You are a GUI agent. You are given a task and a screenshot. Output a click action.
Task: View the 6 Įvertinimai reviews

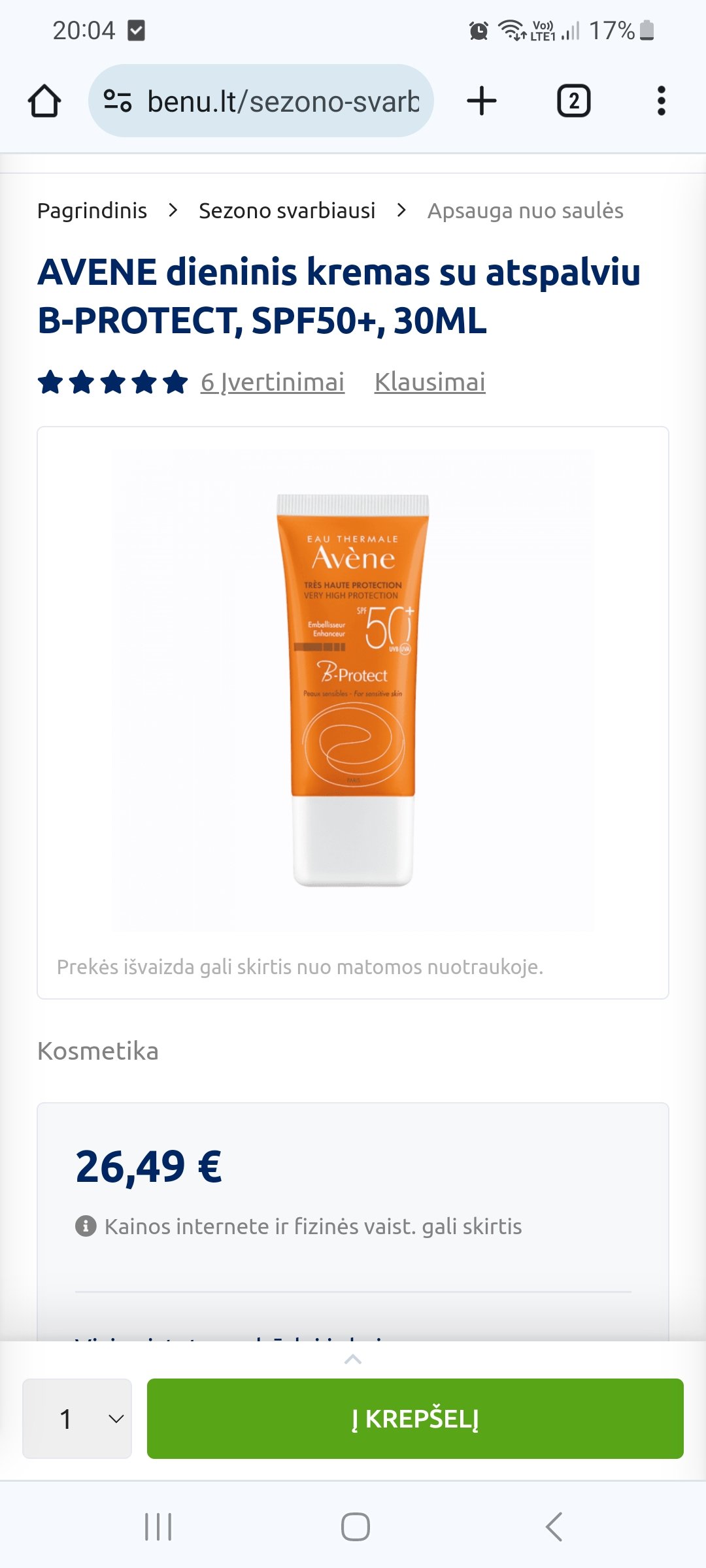pyautogui.click(x=273, y=382)
